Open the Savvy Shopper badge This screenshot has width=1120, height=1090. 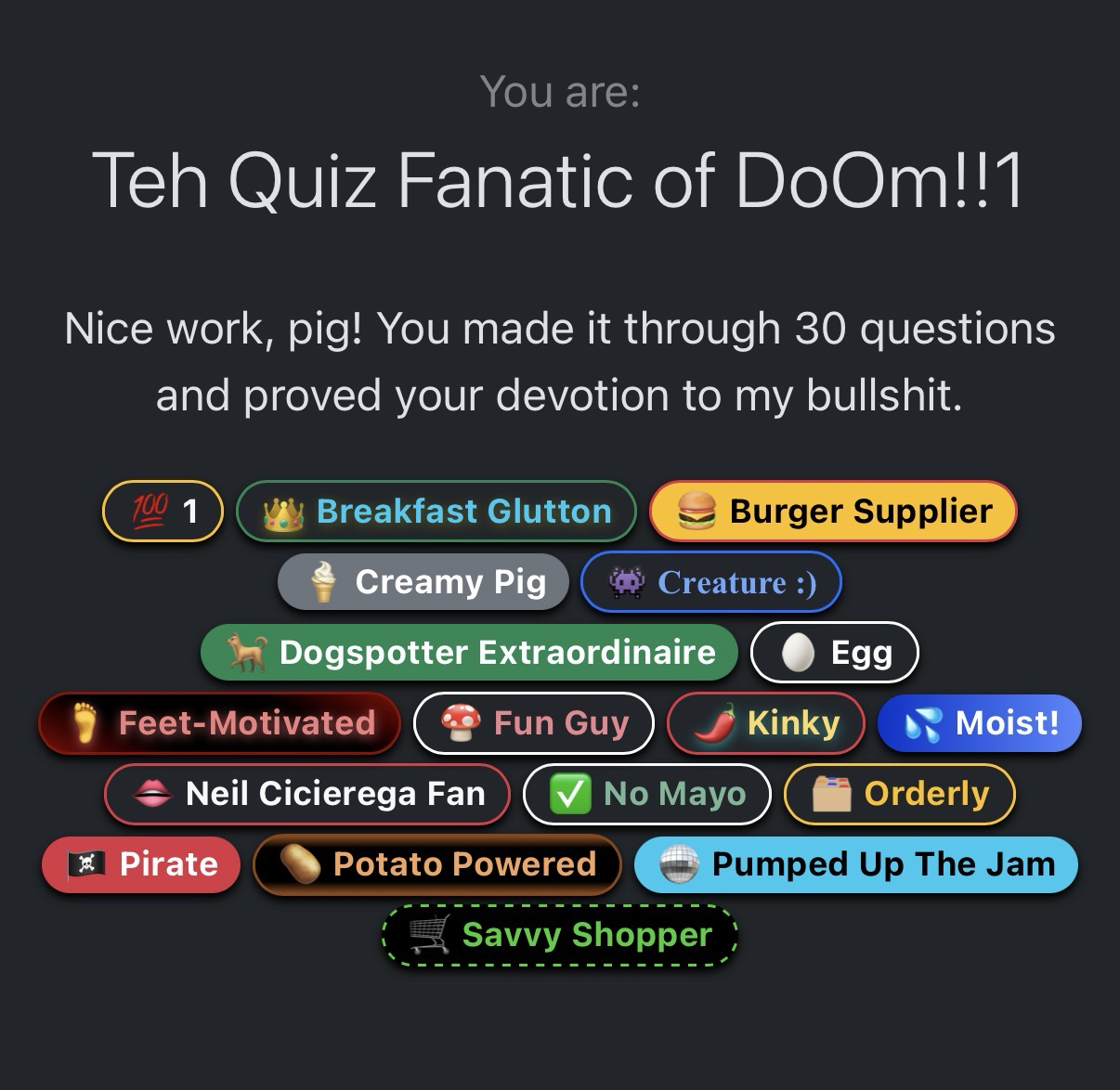pyautogui.click(x=560, y=935)
